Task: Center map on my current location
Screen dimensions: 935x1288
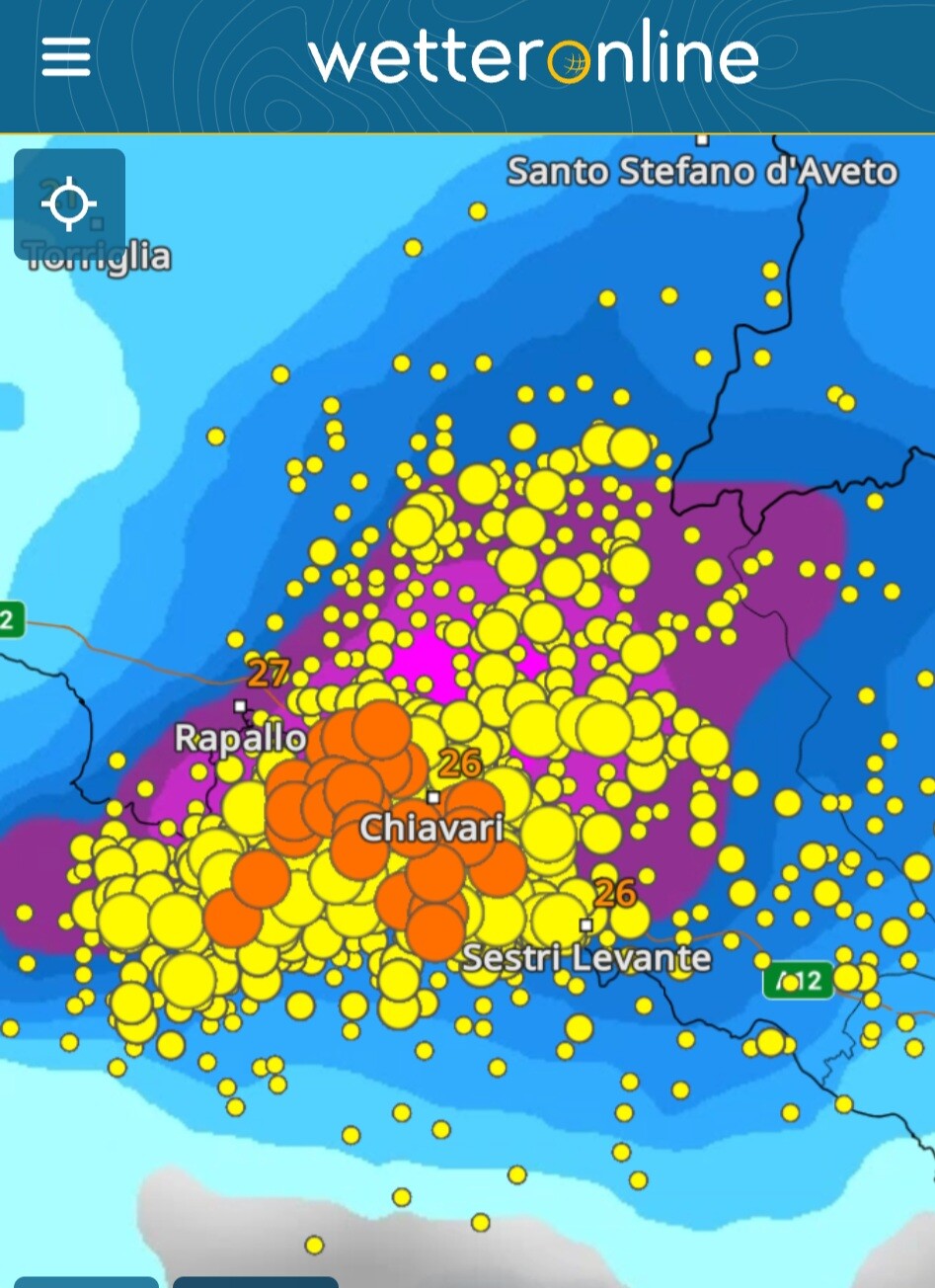Action: 69,204
